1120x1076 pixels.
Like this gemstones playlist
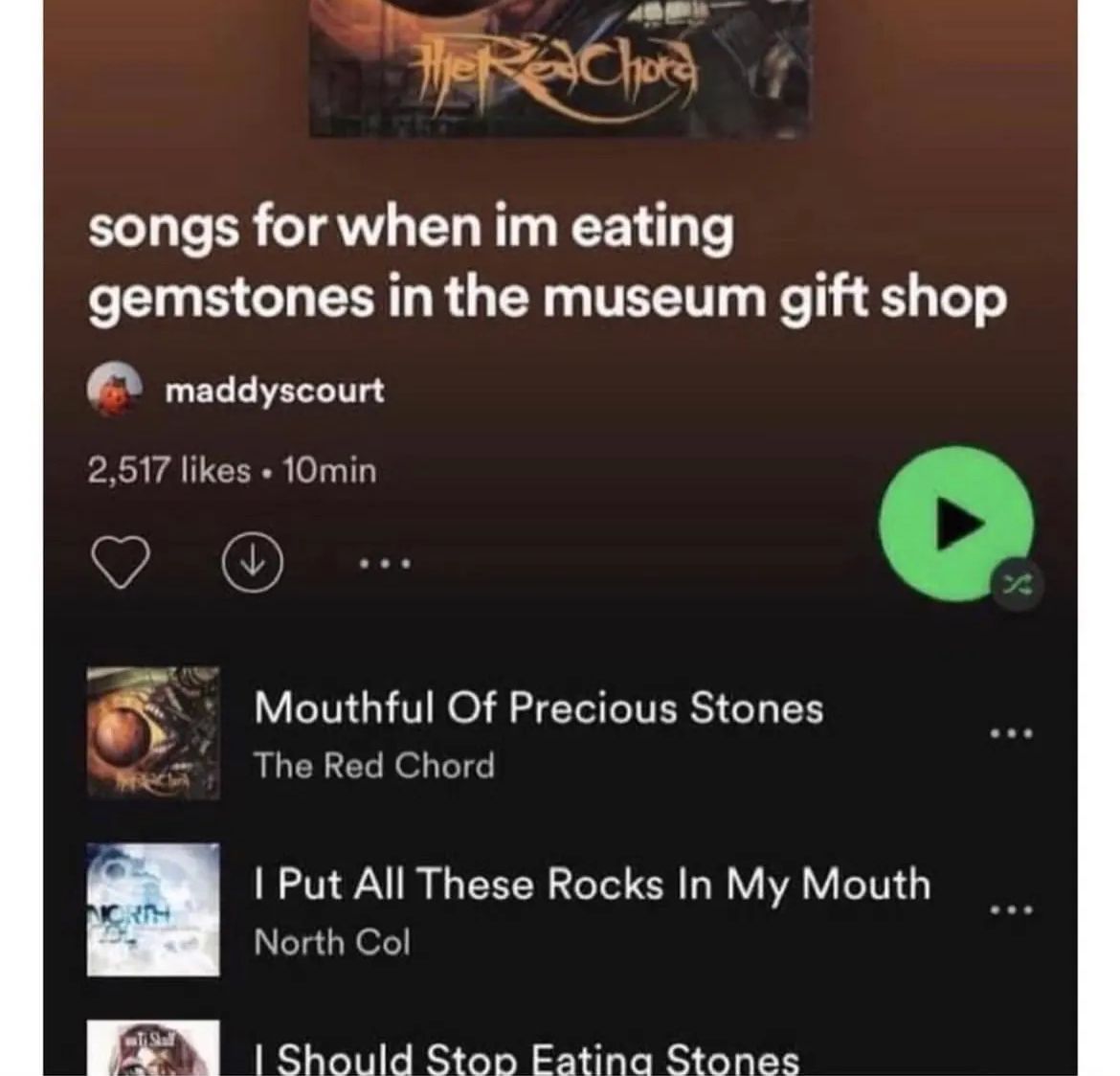point(120,563)
